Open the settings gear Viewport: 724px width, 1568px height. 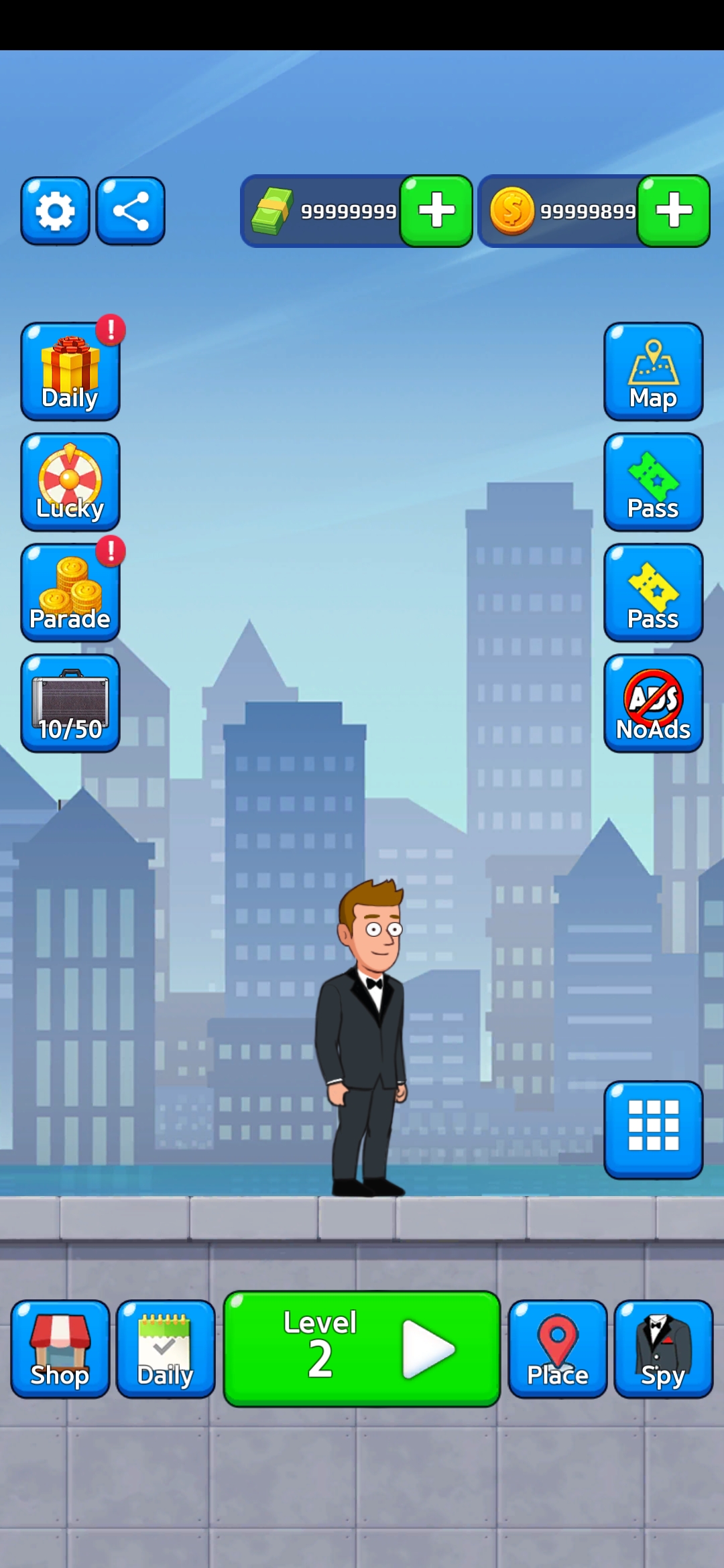55,211
